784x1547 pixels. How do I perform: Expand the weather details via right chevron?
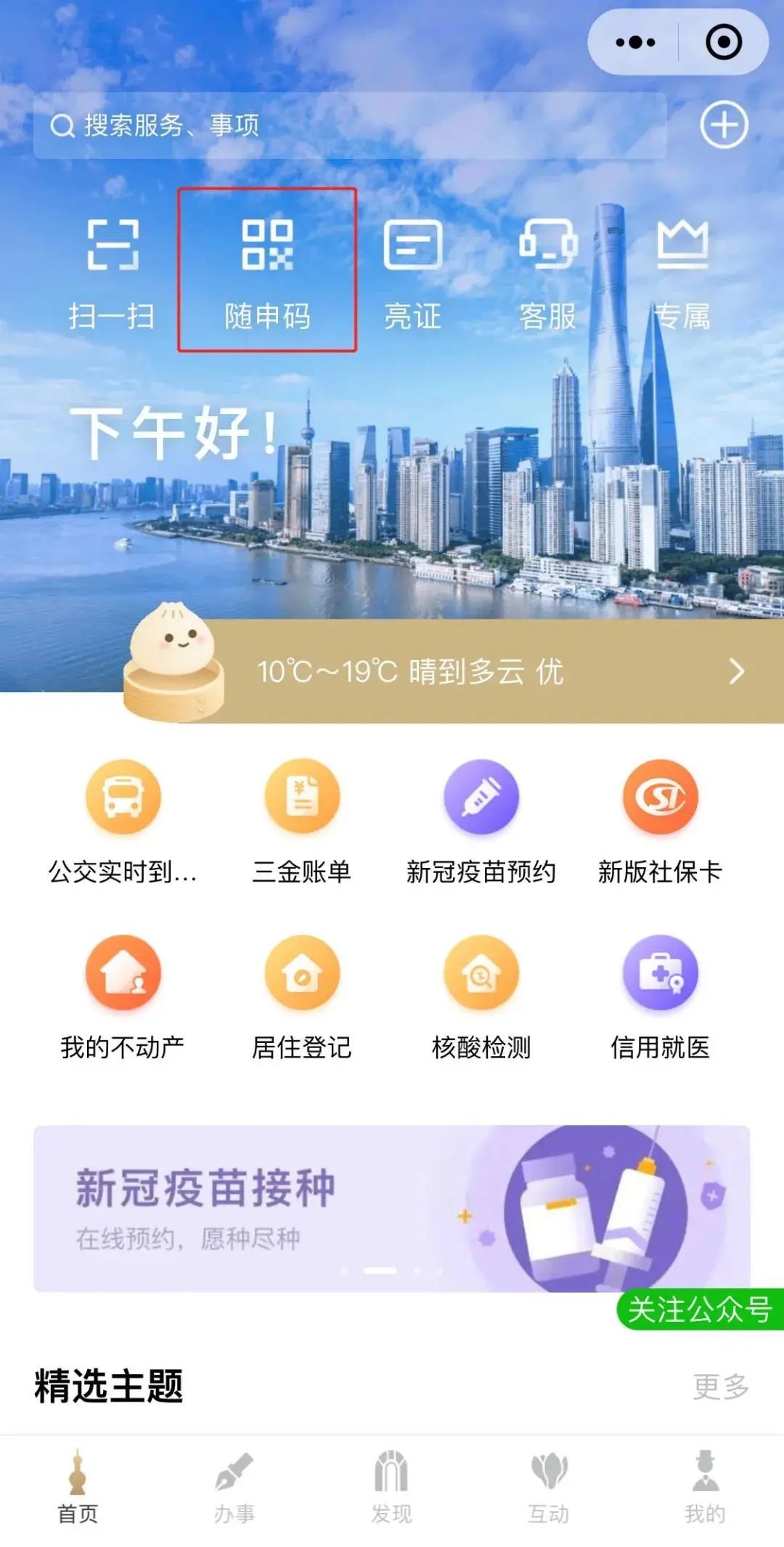tap(735, 673)
